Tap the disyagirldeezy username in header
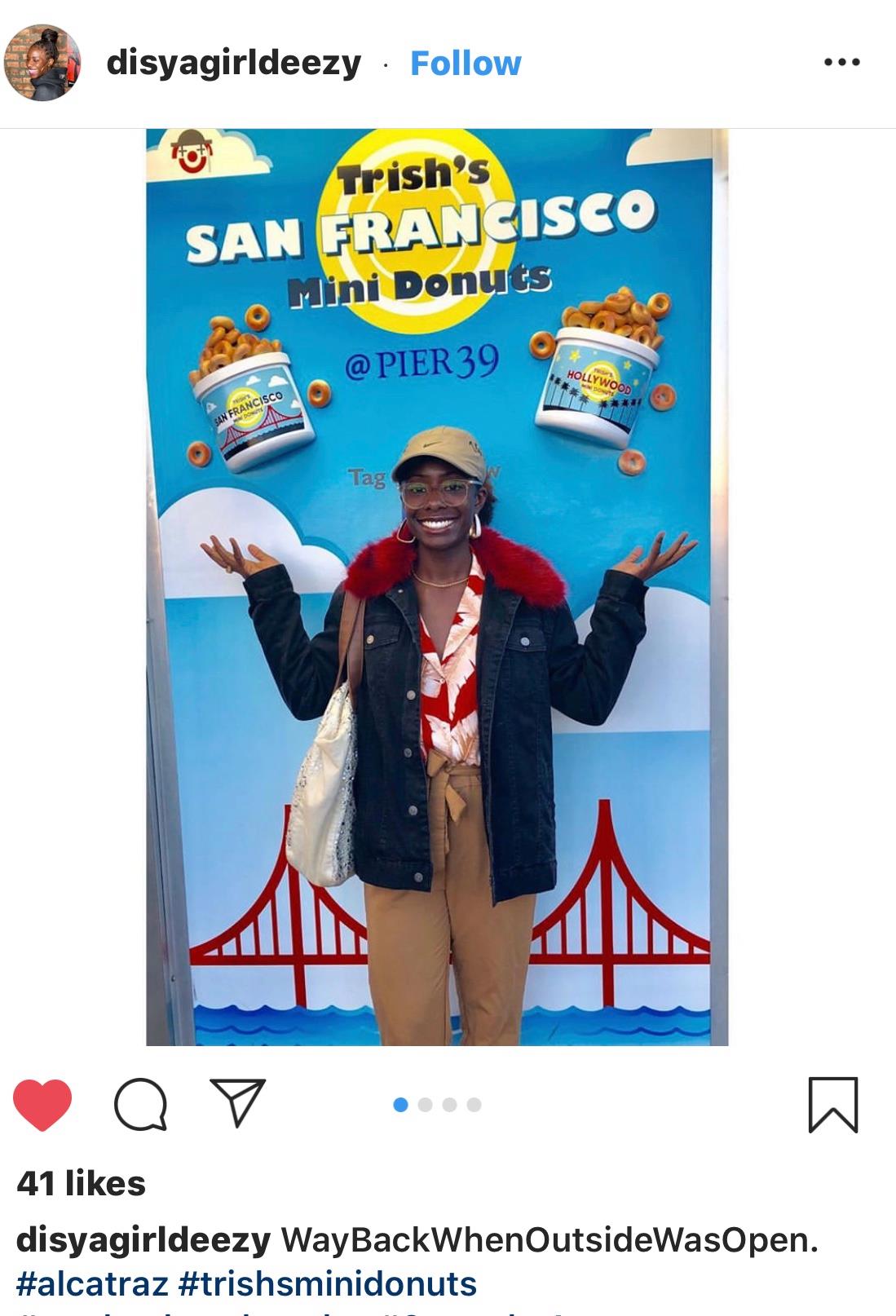 pyautogui.click(x=234, y=63)
